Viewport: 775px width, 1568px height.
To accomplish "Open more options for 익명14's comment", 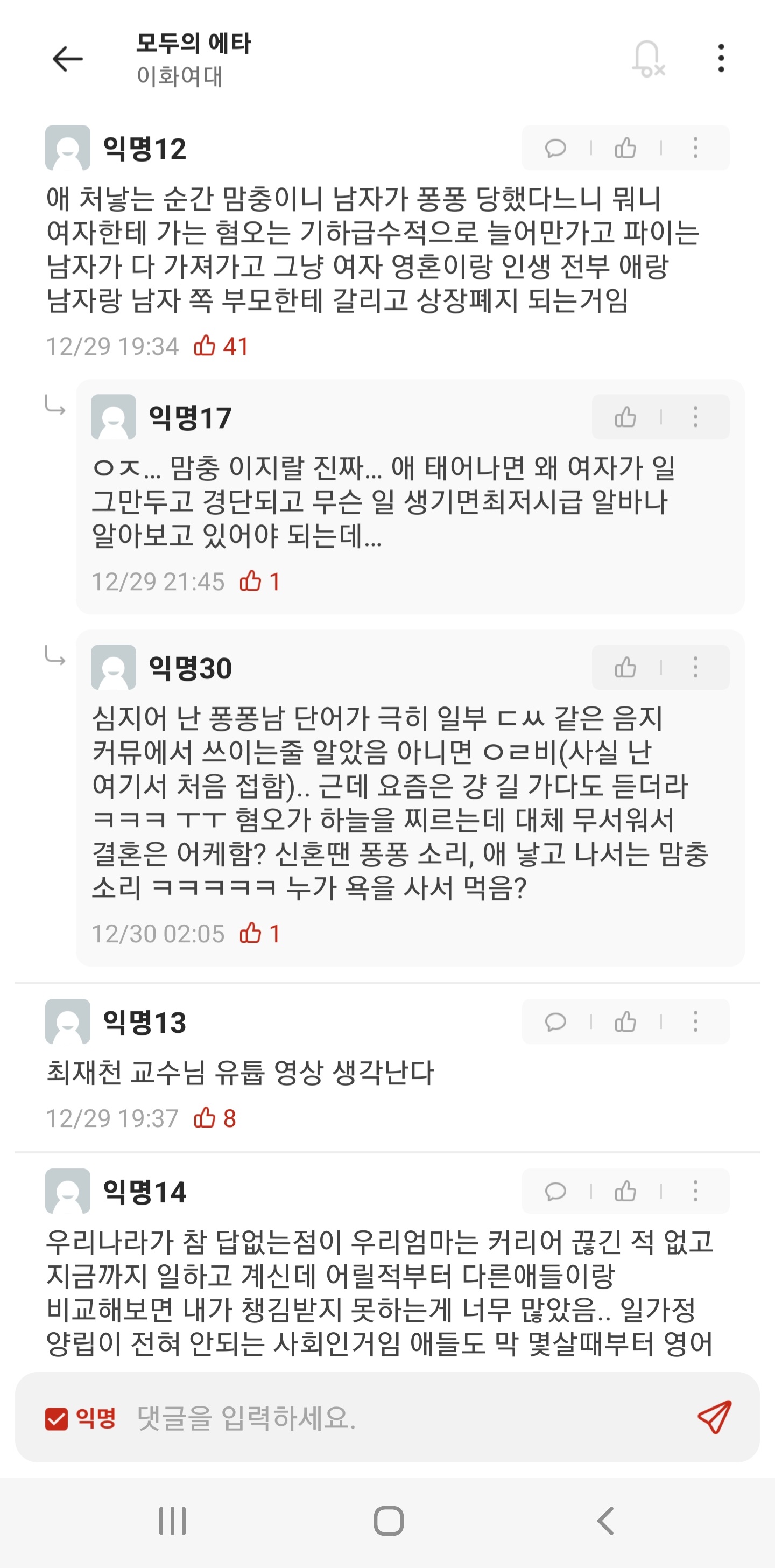I will (x=695, y=1191).
